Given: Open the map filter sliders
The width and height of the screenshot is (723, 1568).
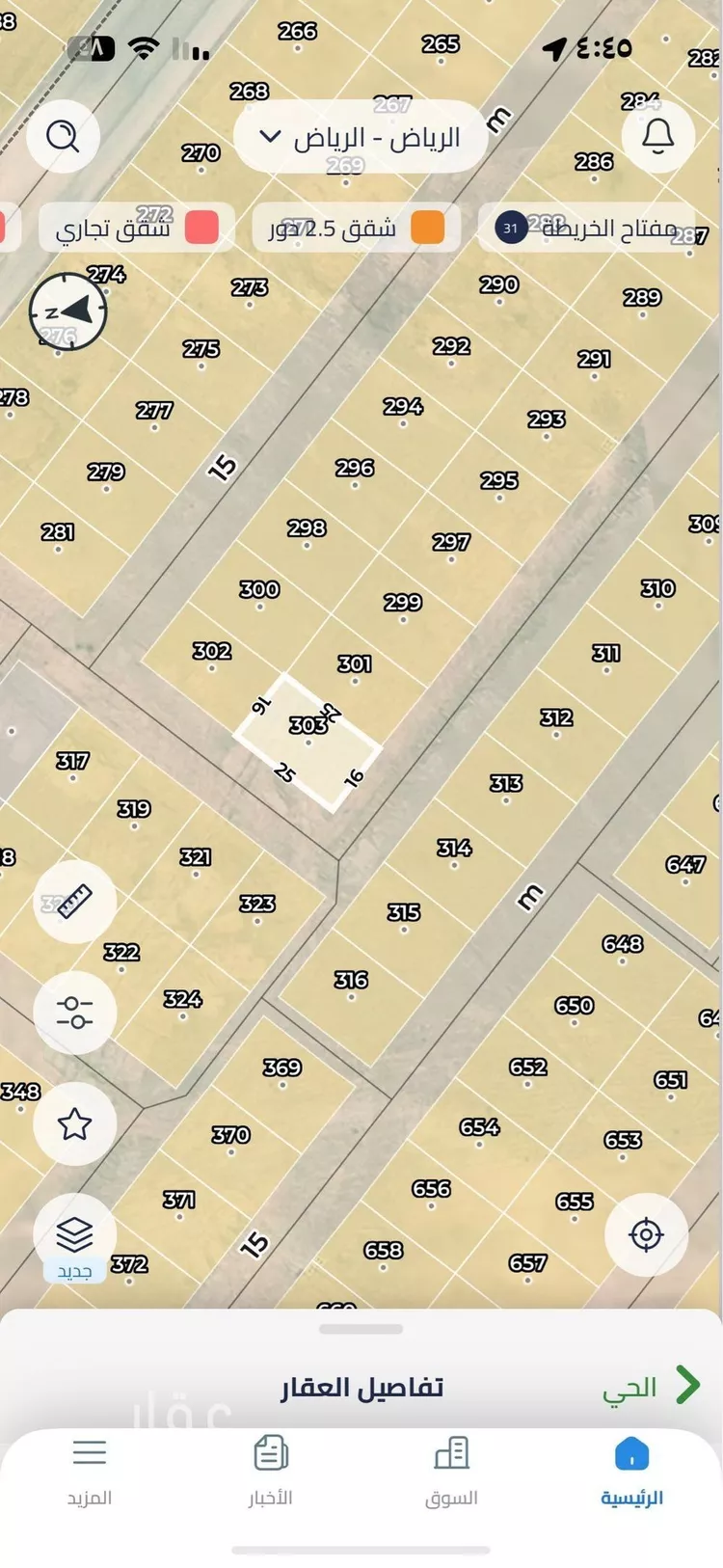Looking at the screenshot, I should (x=75, y=1013).
